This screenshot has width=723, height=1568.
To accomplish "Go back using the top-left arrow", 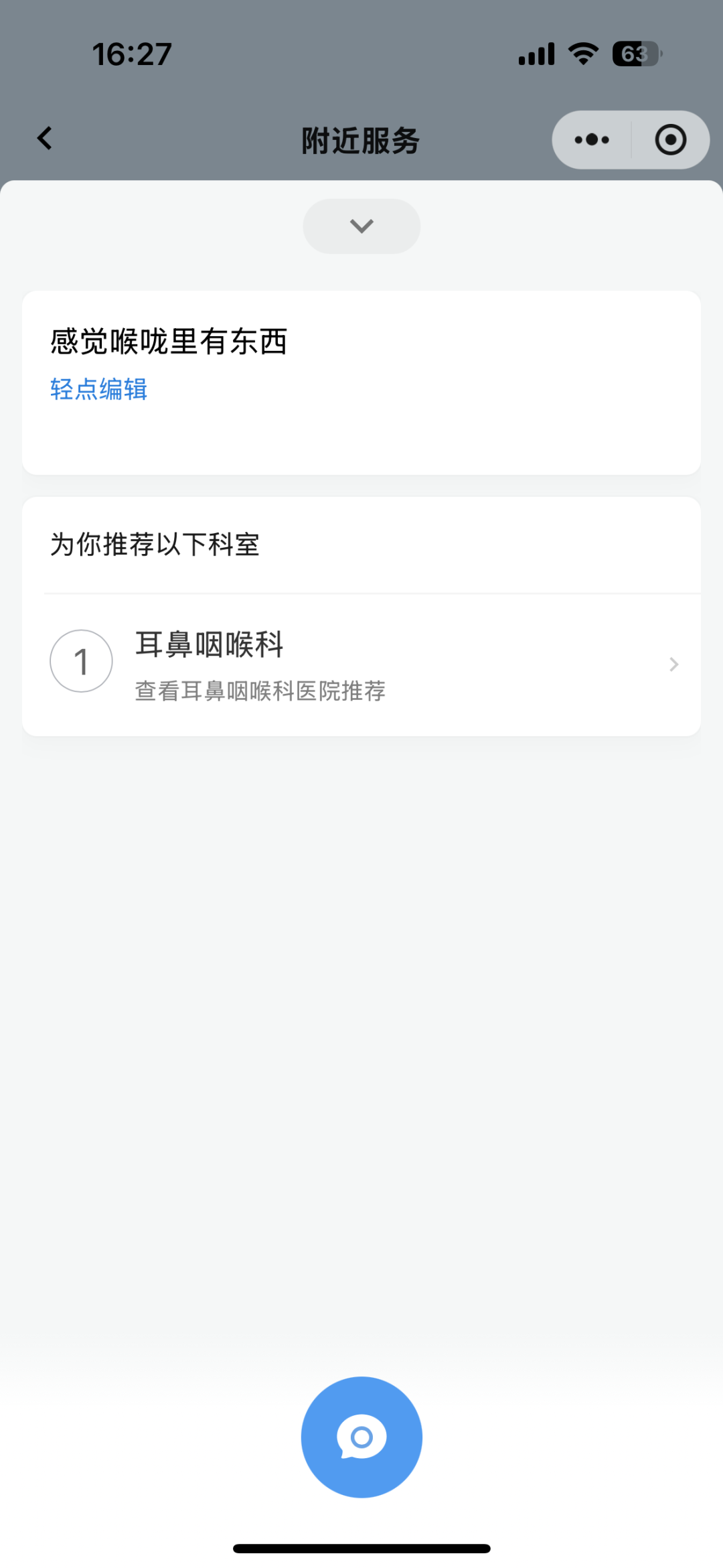I will 45,139.
